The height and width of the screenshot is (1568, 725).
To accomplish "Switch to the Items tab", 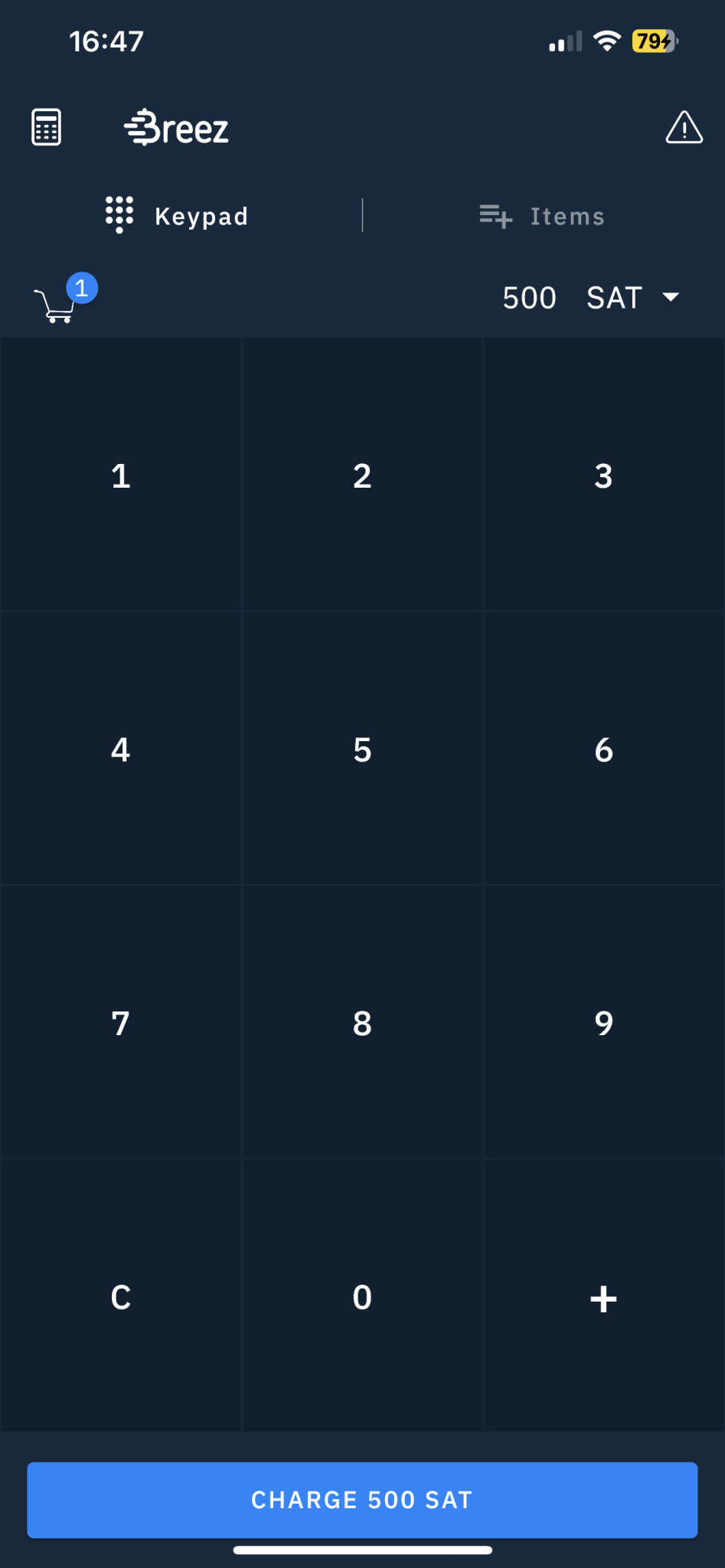I will 542,217.
